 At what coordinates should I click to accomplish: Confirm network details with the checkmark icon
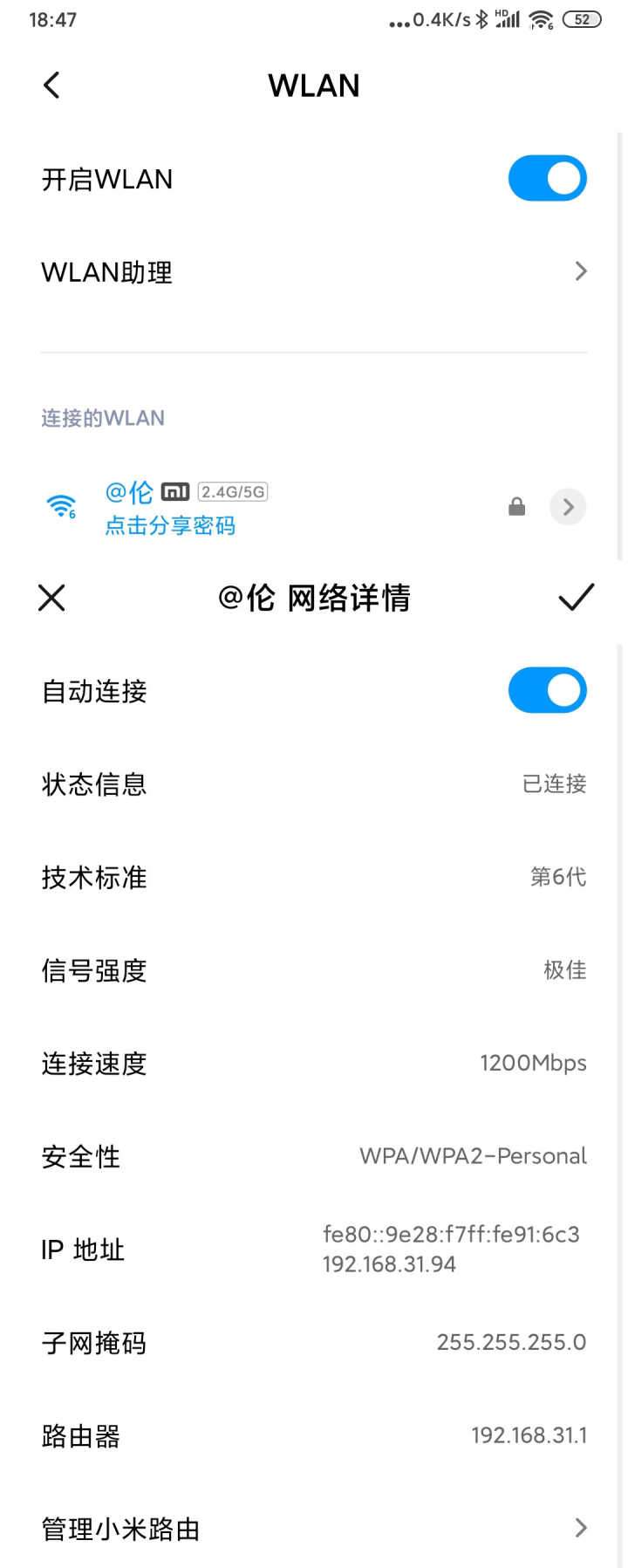[575, 597]
